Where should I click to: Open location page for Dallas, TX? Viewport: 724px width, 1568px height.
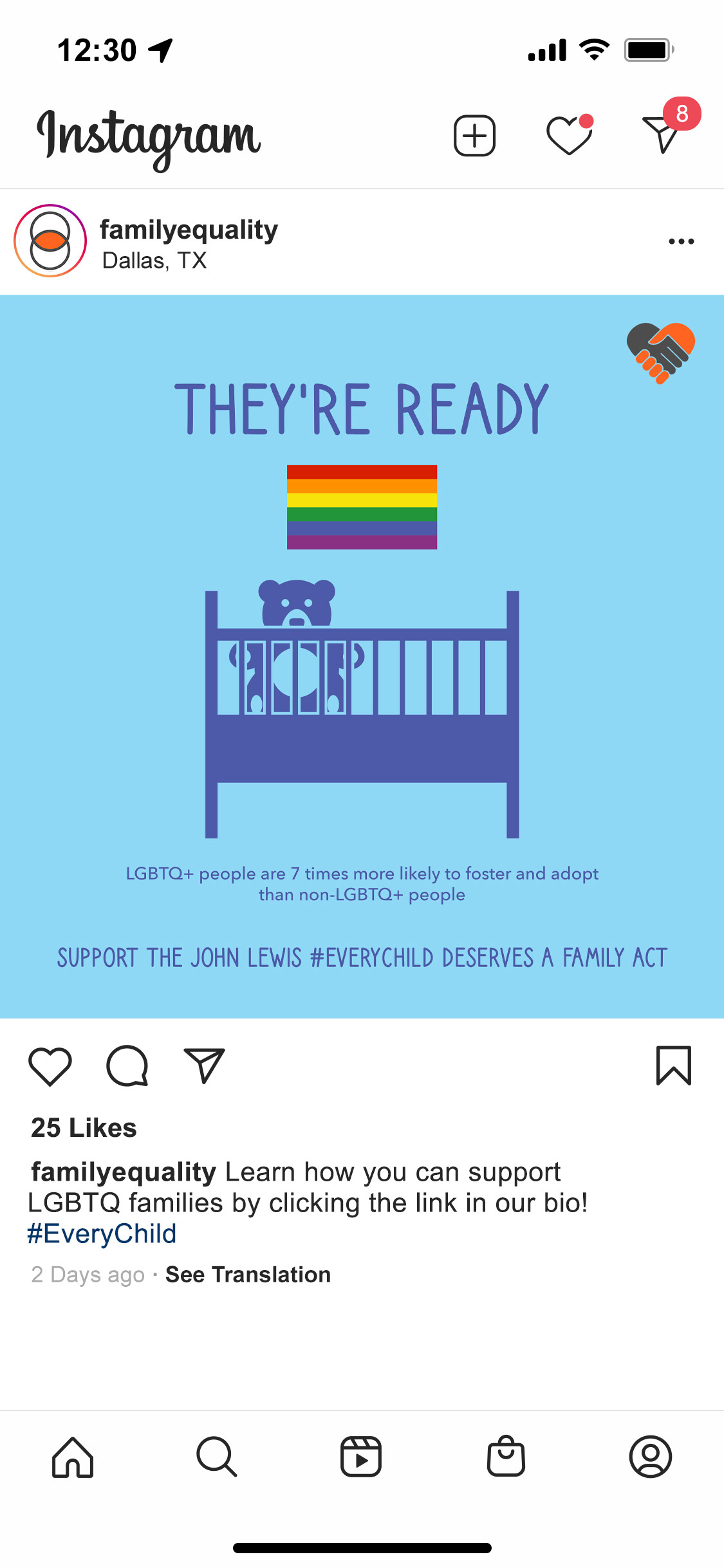(x=153, y=260)
